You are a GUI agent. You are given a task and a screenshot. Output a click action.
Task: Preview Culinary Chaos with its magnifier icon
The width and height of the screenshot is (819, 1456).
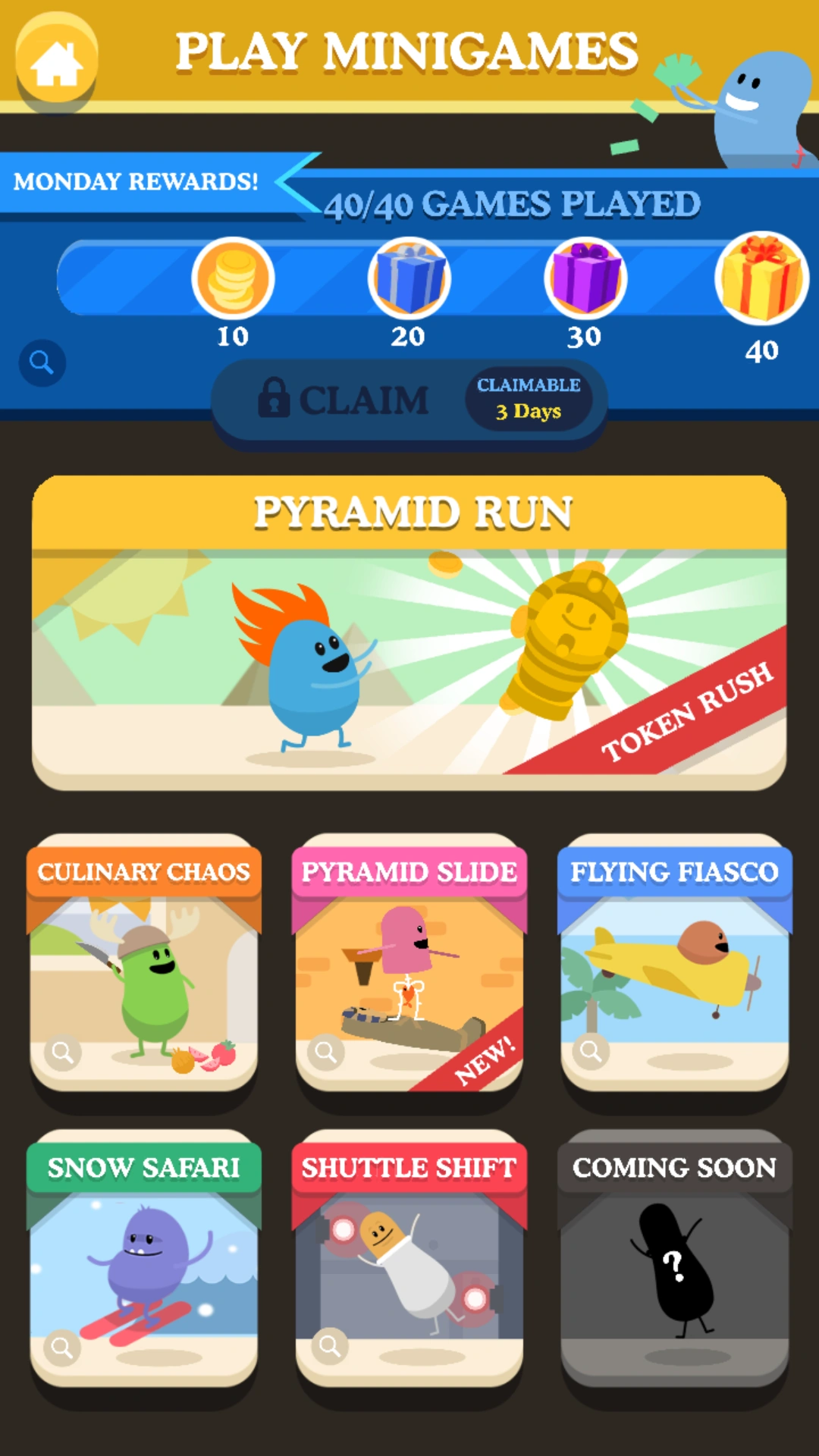[x=63, y=1053]
